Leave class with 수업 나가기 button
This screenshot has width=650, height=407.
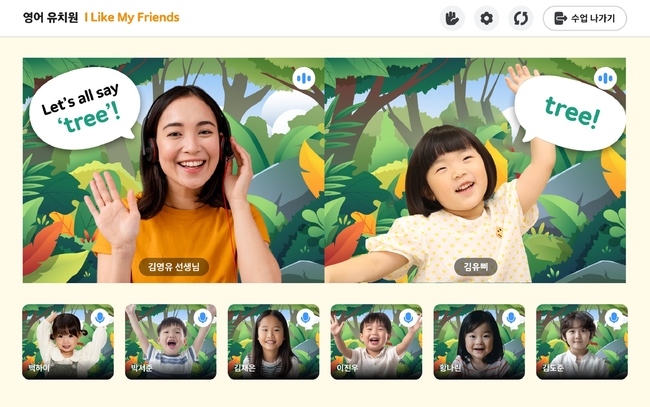(585, 18)
